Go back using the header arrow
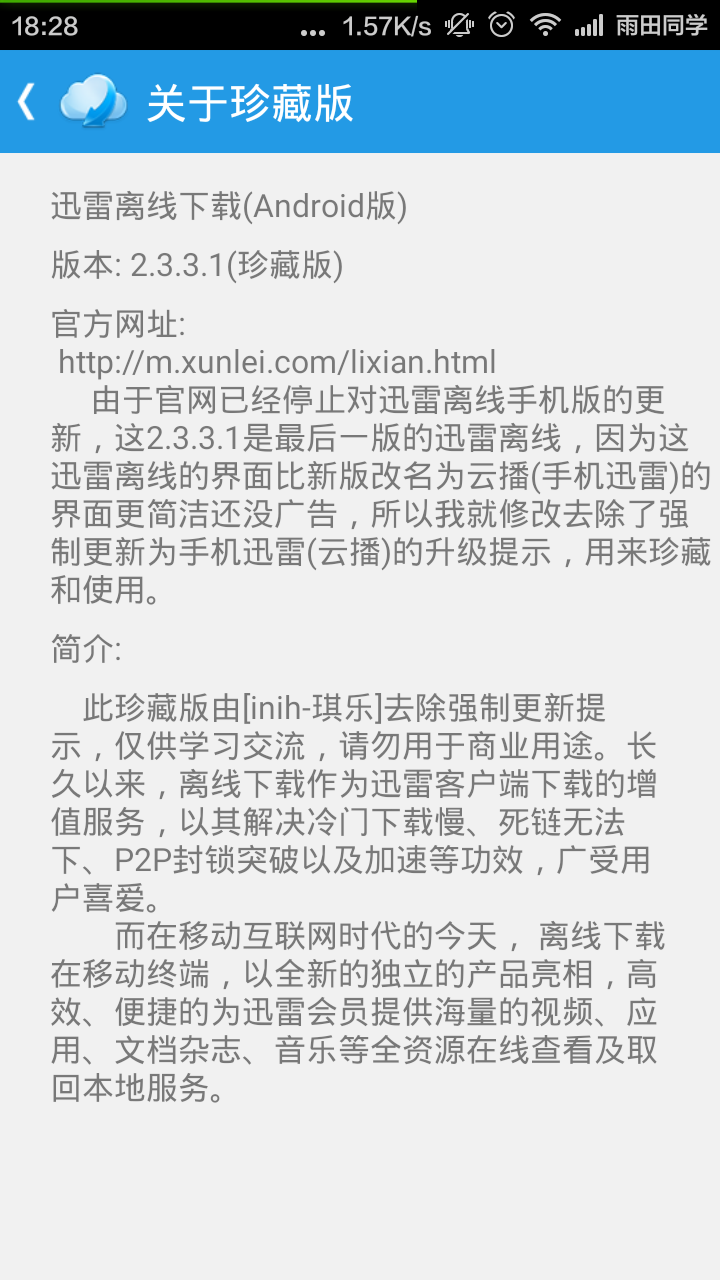 27,102
